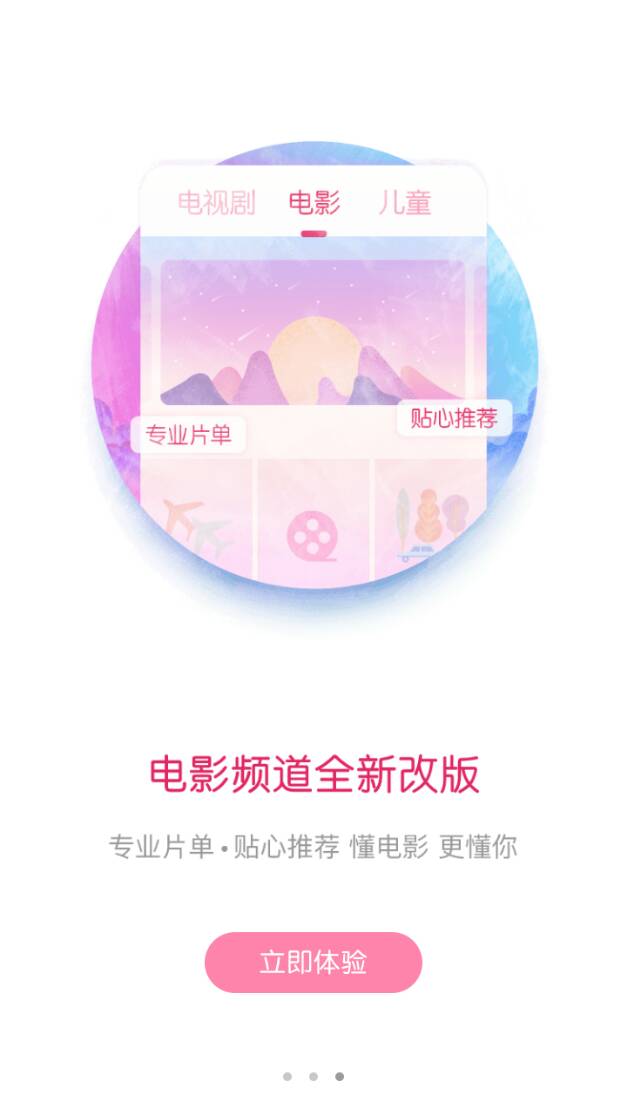Tap the 立即体验 button
Screen dimensions: 627x1115
(x=313, y=962)
